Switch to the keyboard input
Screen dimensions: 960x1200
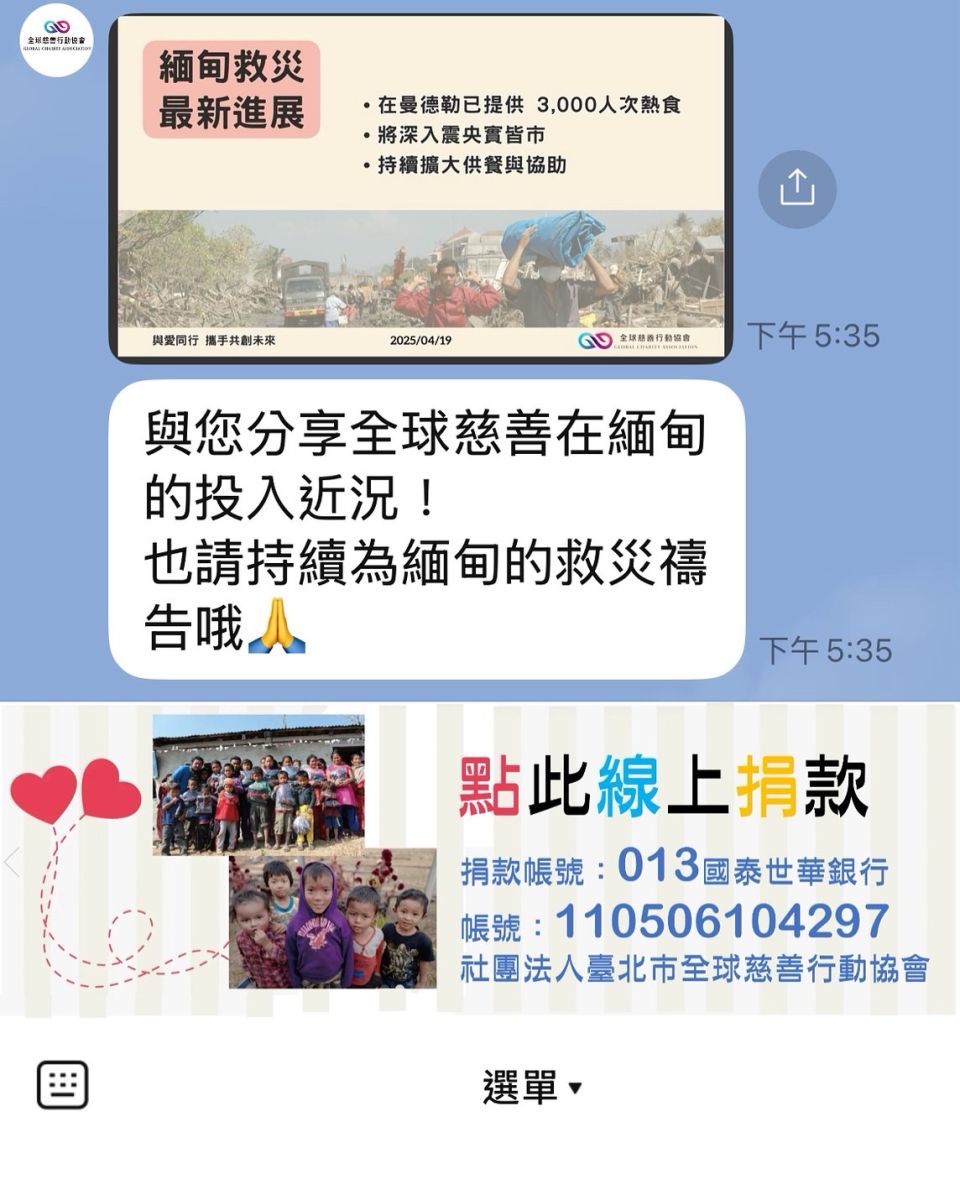coord(63,1085)
